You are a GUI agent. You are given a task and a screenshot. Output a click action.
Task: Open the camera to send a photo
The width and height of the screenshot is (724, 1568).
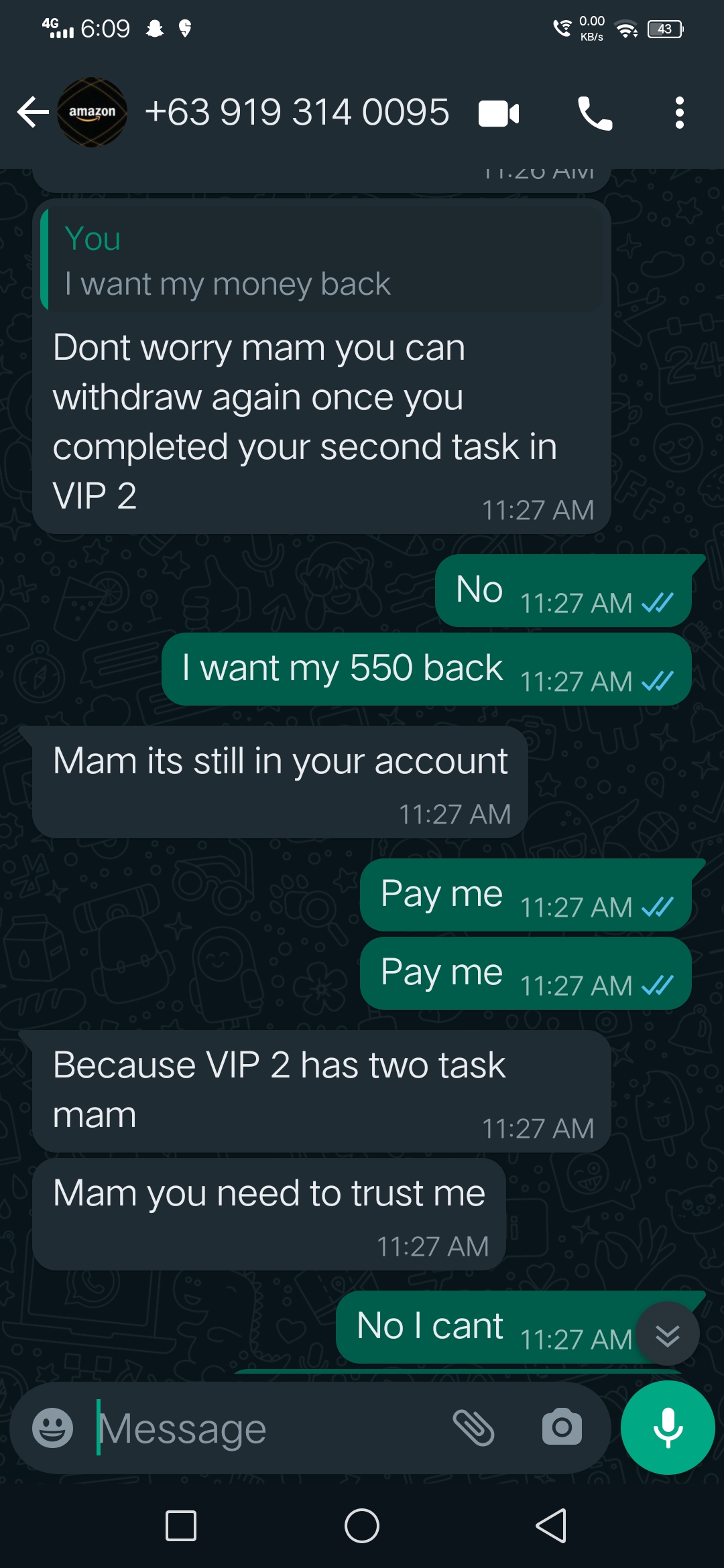point(562,1428)
